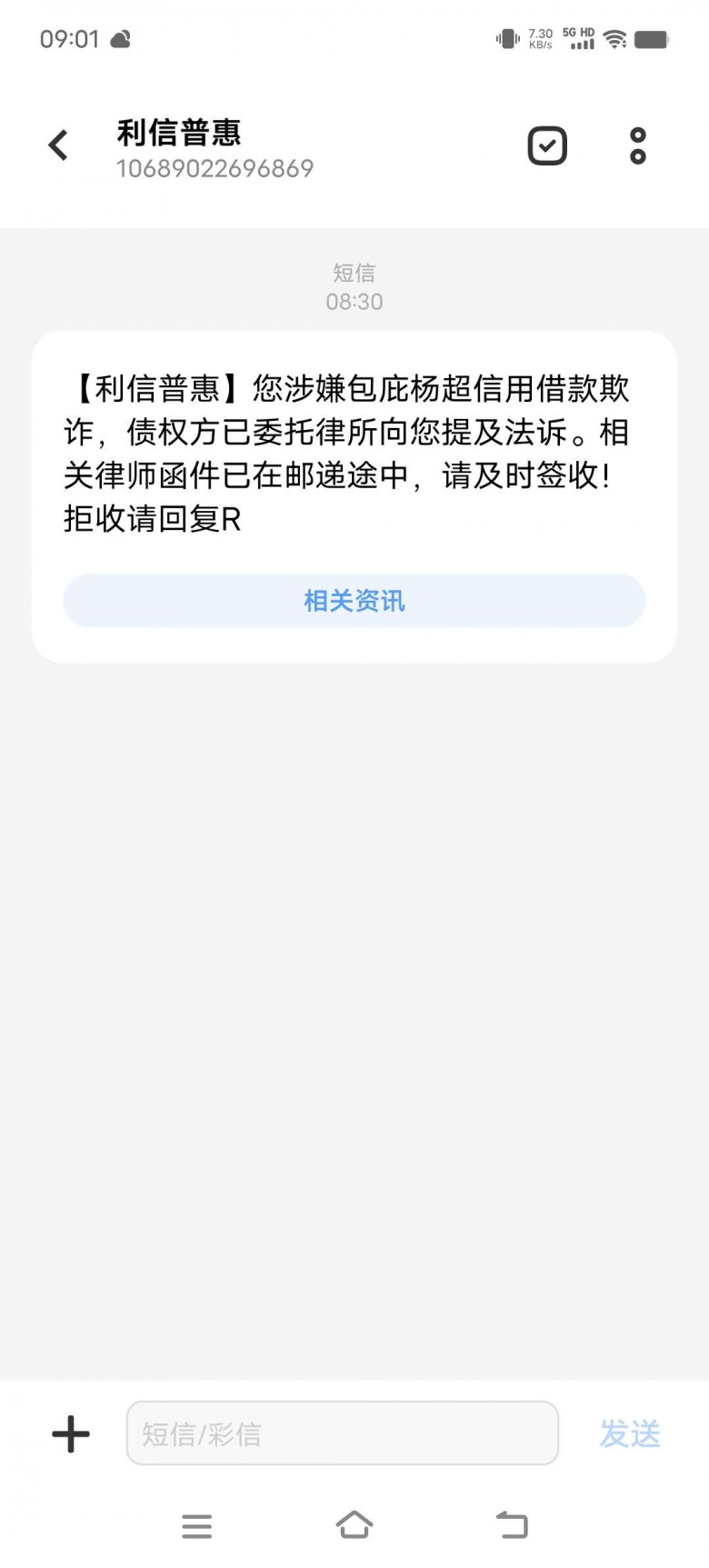Viewport: 709px width, 1568px height.
Task: Go to the home screen
Action: pos(354,1524)
